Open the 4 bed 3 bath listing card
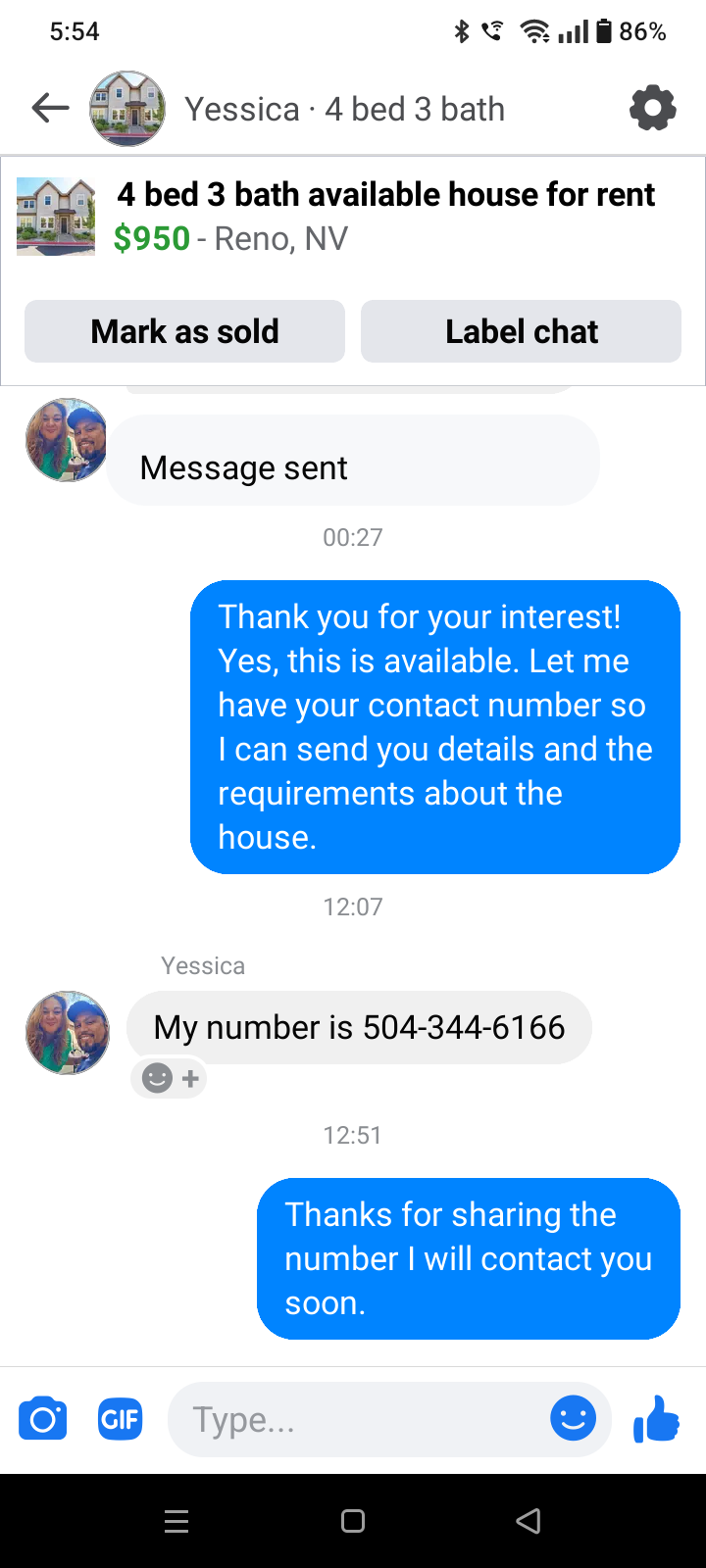This screenshot has width=706, height=1568. tap(353, 217)
